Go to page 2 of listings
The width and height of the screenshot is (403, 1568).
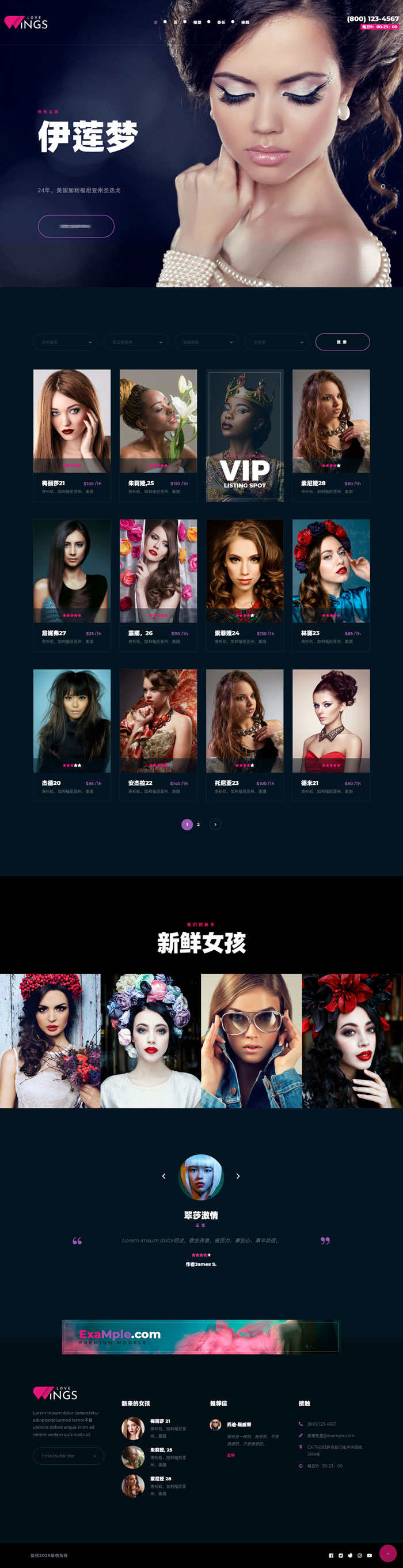click(x=198, y=824)
